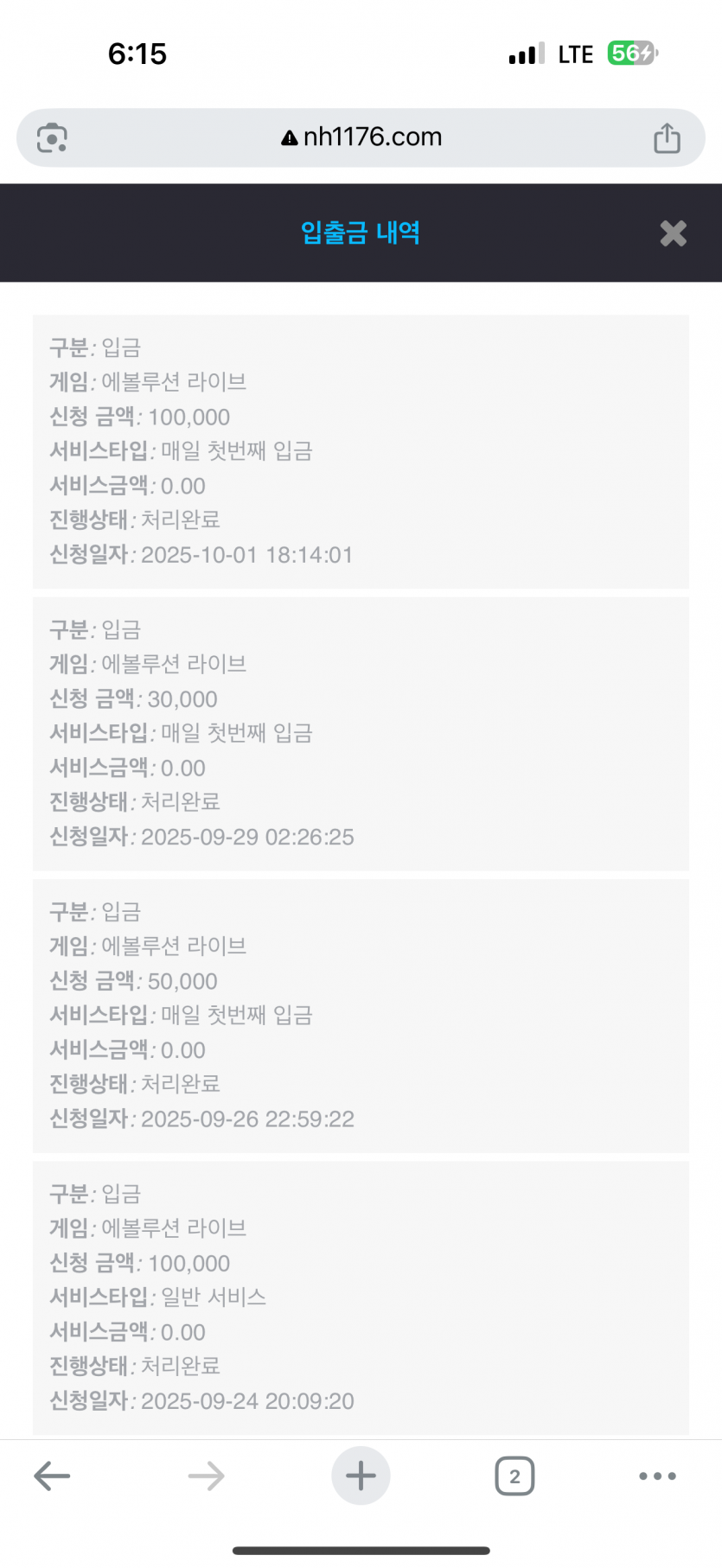Share this page from the address bar

click(667, 138)
